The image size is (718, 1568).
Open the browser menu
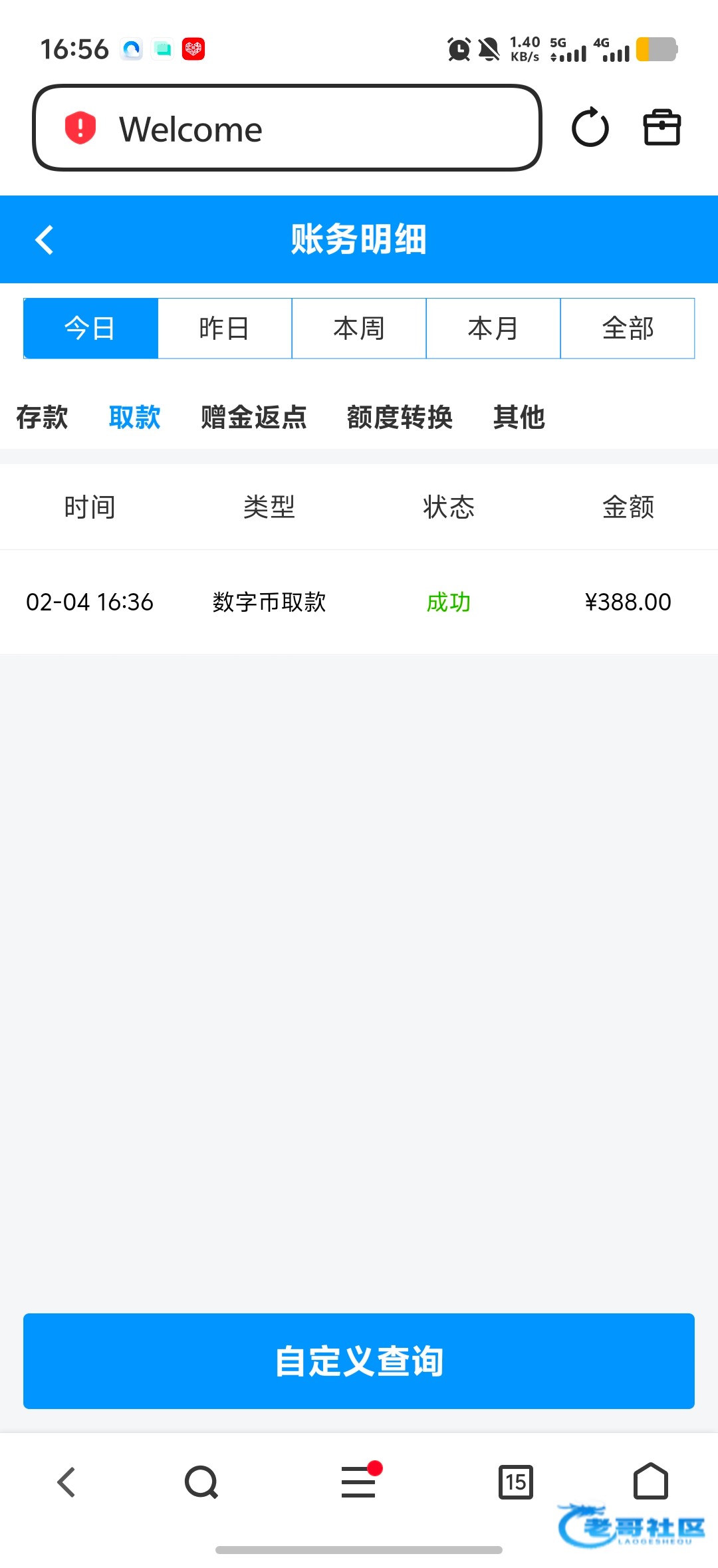pyautogui.click(x=359, y=1482)
